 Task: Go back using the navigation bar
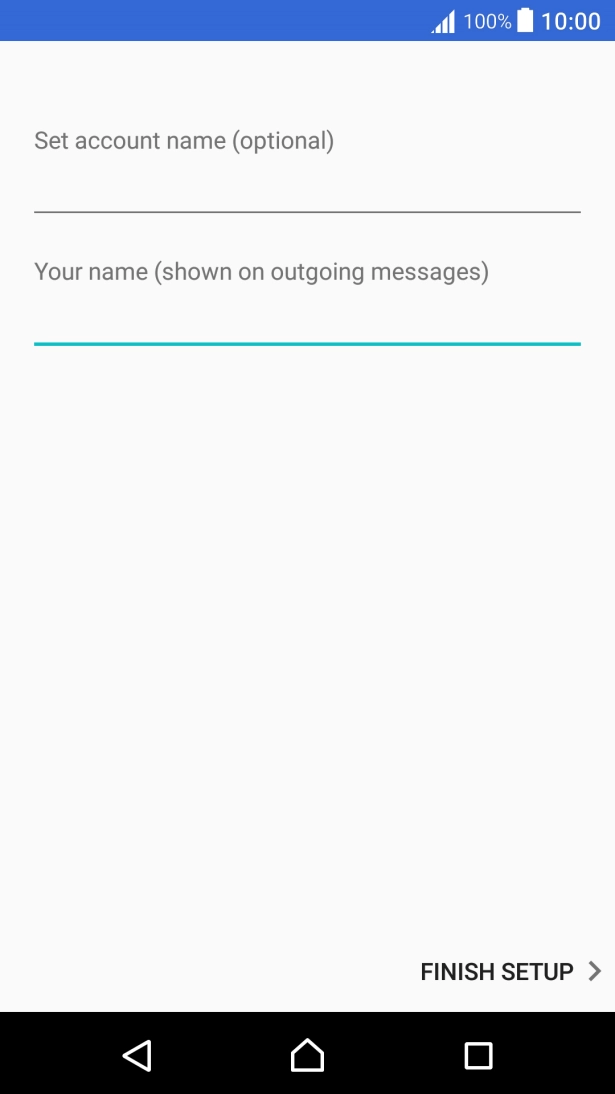pyautogui.click(x=137, y=1055)
